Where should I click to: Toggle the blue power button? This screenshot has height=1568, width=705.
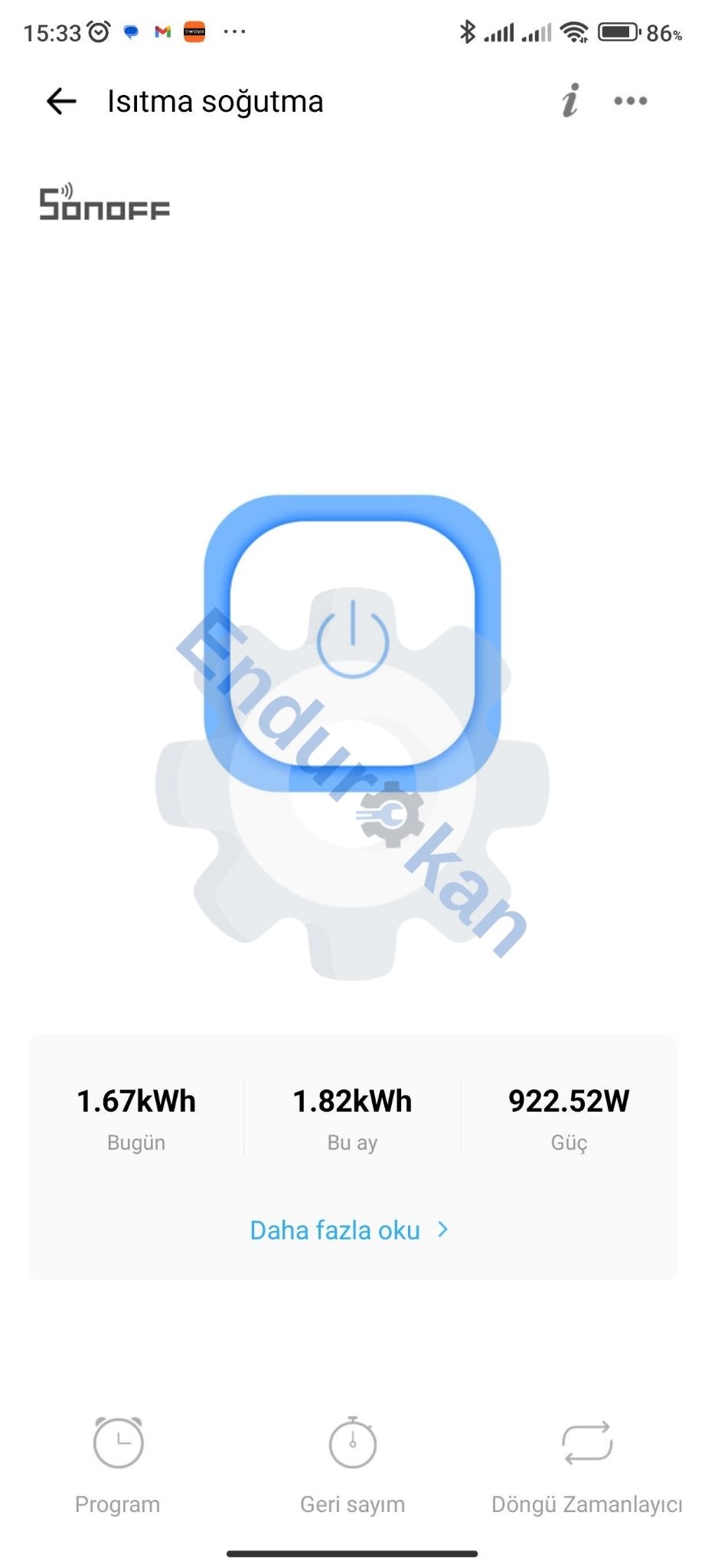(x=353, y=643)
